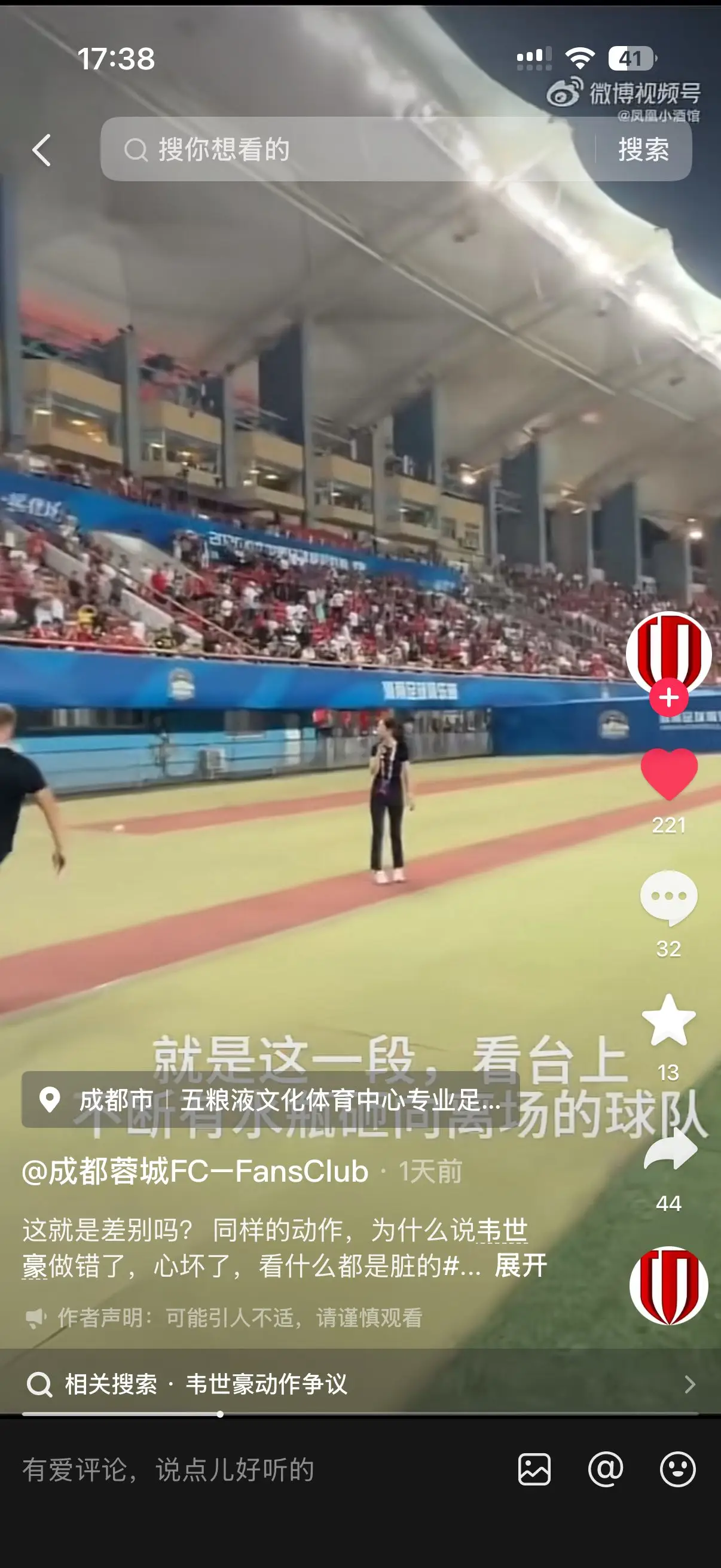This screenshot has height=1568, width=721.
Task: Seek on the video progress bar
Action: pyautogui.click(x=360, y=1414)
